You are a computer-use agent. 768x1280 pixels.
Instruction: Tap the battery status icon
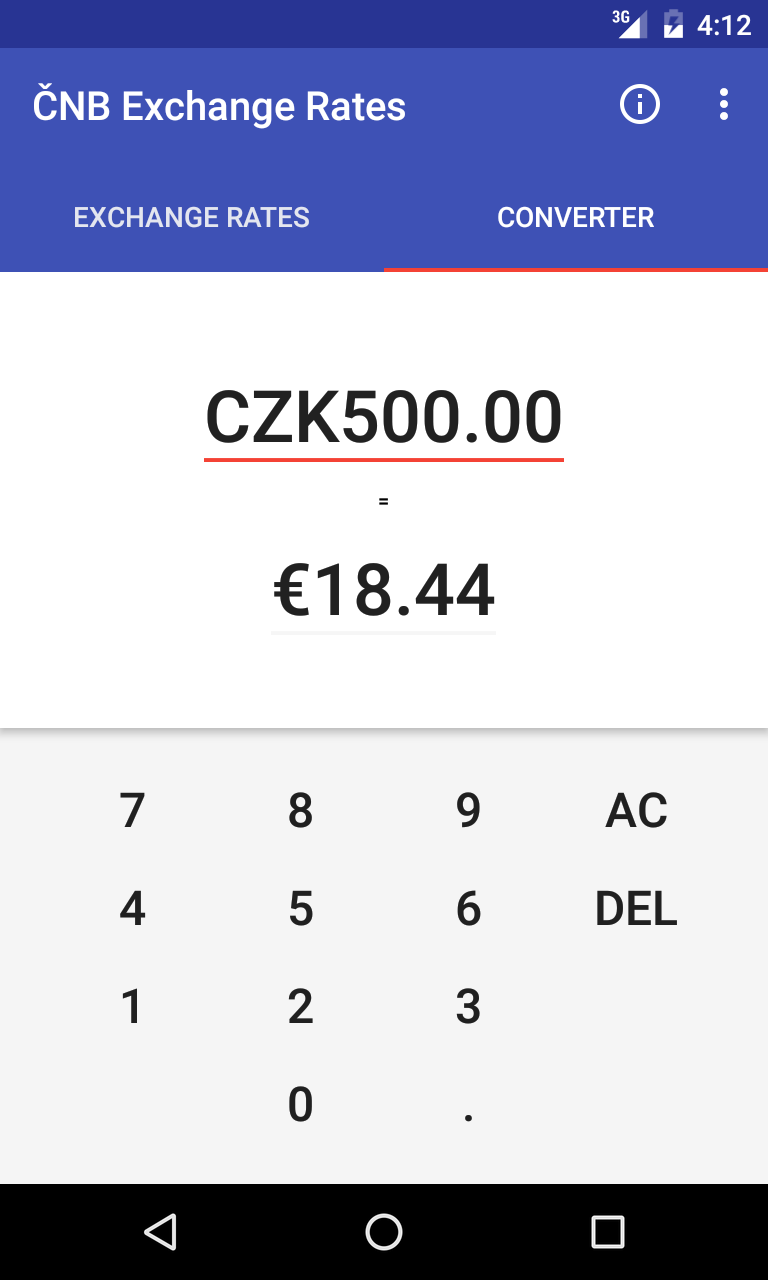(x=671, y=24)
